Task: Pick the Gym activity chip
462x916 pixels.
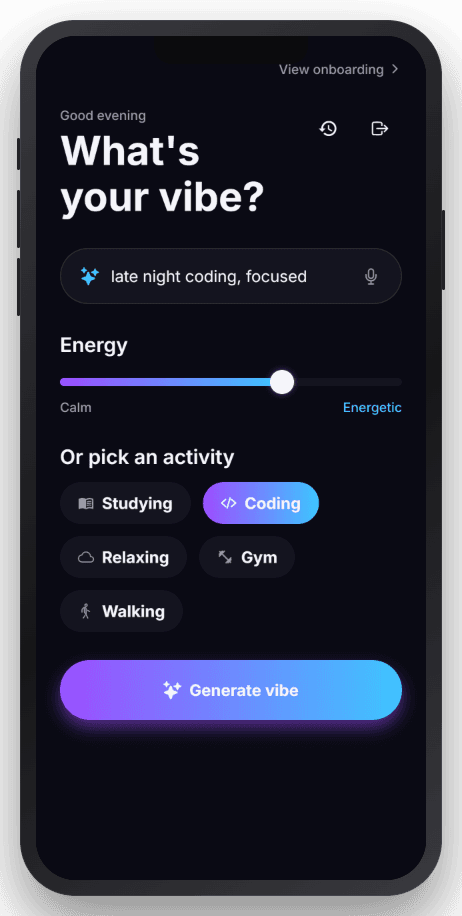Action: (247, 557)
